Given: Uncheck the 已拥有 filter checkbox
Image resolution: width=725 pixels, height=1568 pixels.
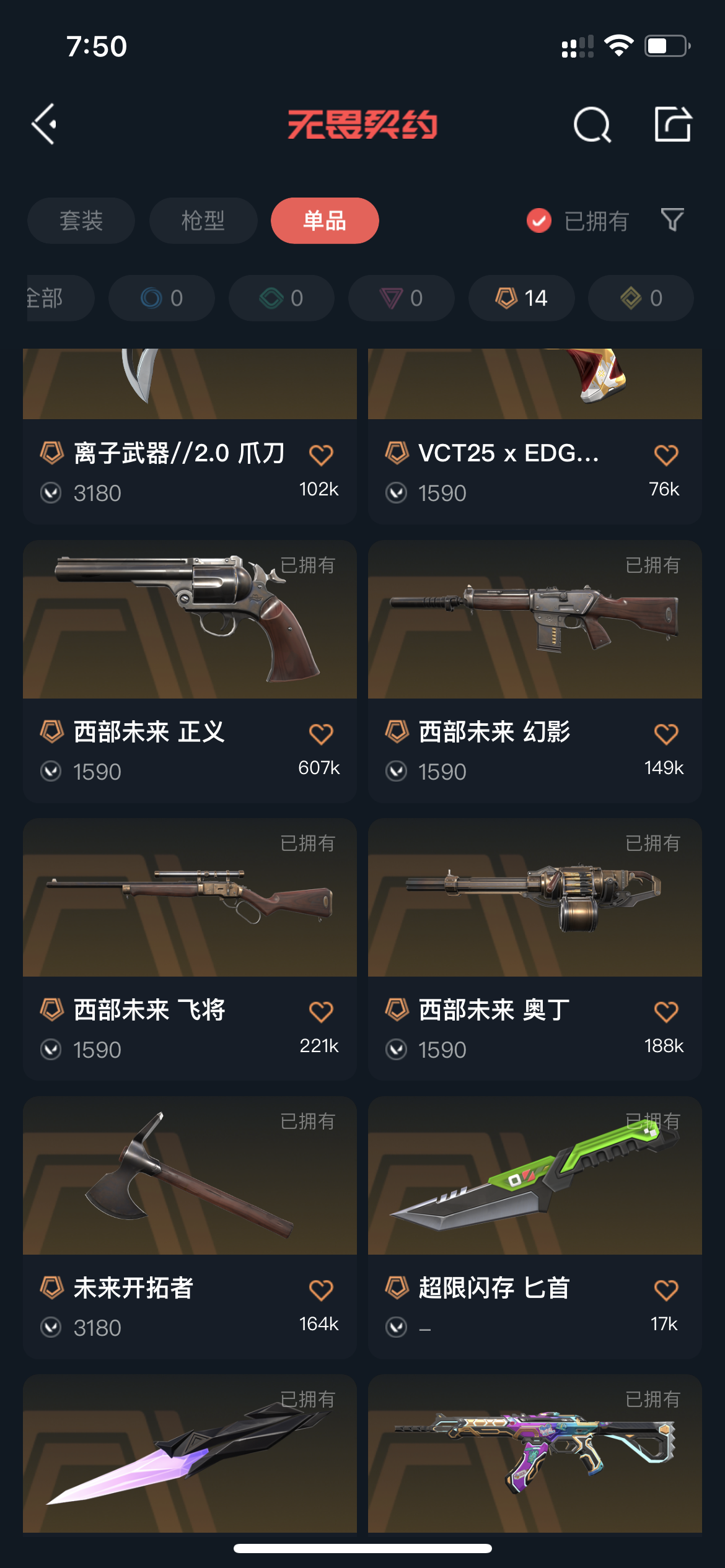Looking at the screenshot, I should pos(539,221).
